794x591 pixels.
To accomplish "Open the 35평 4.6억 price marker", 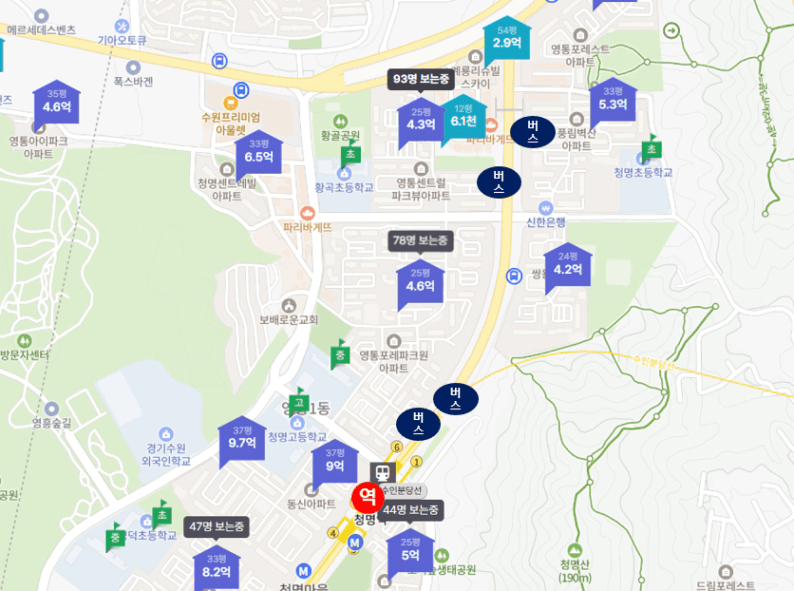I will tap(56, 102).
